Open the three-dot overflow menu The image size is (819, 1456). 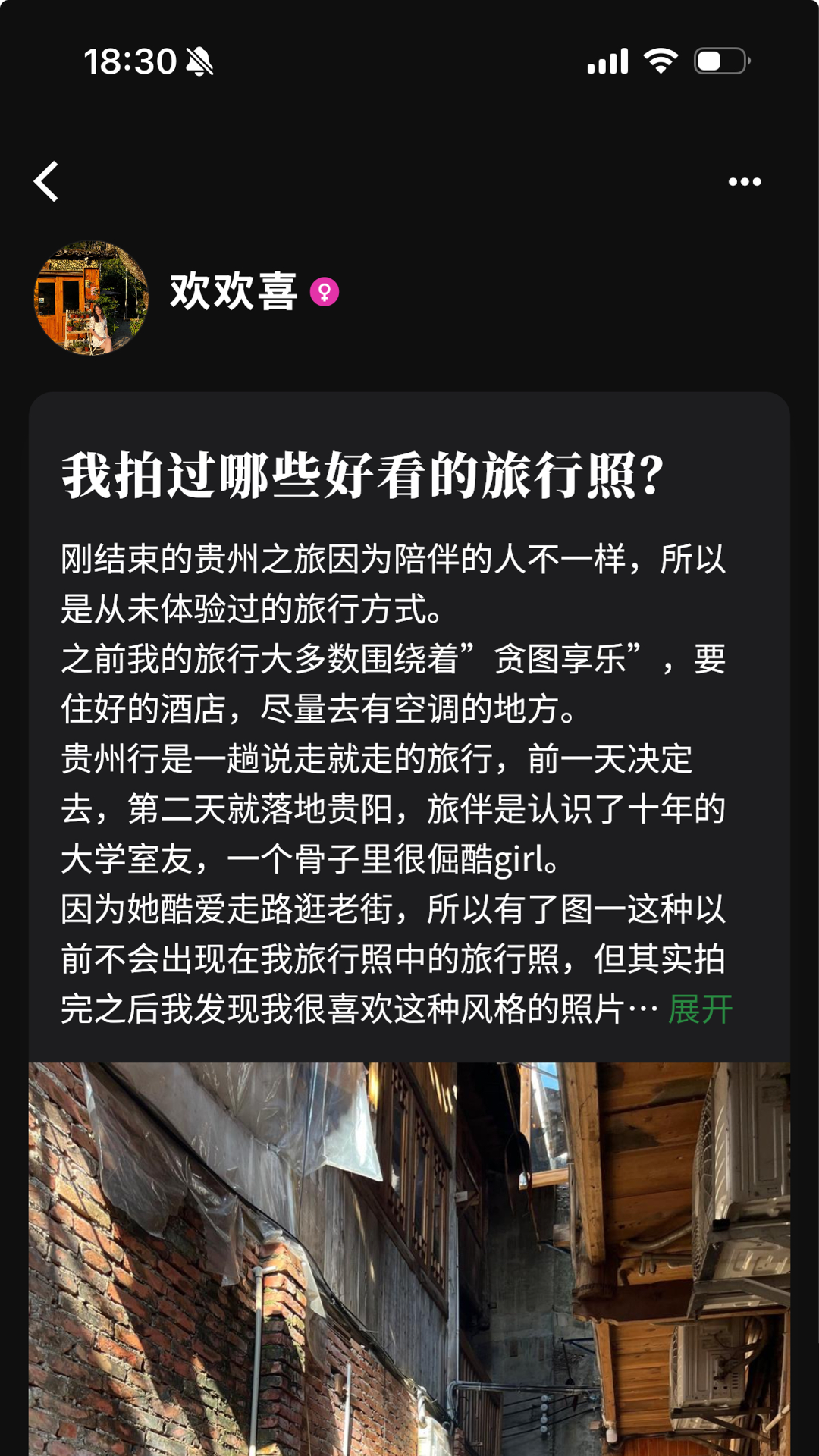pyautogui.click(x=744, y=182)
